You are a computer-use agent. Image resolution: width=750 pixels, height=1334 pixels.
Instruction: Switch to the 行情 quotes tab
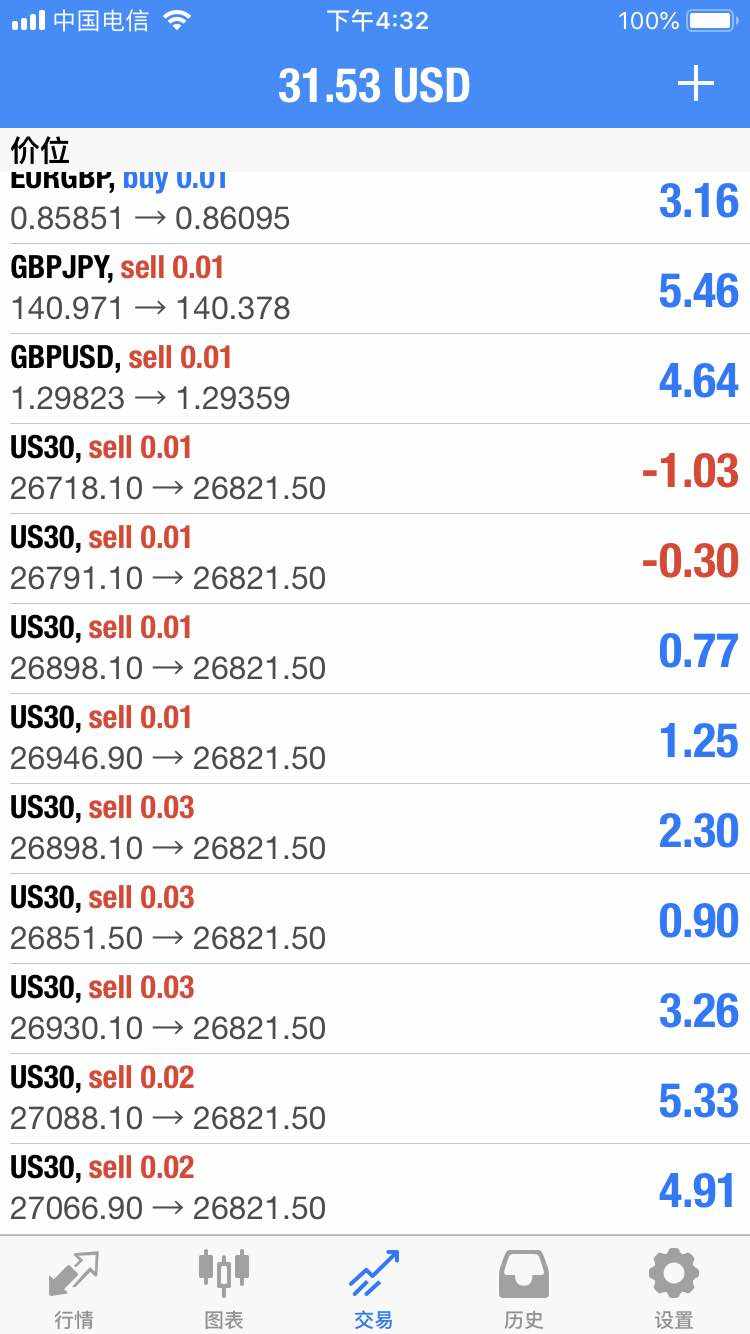74,1287
